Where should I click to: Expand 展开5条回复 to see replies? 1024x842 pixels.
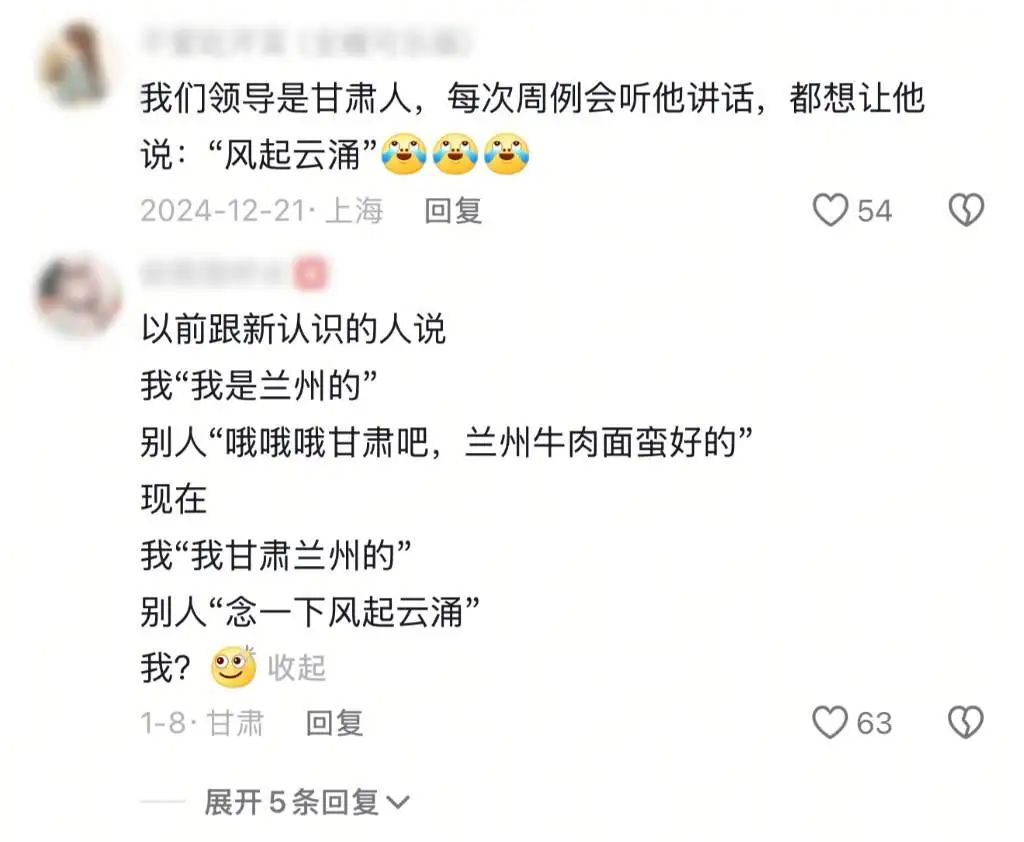point(306,801)
